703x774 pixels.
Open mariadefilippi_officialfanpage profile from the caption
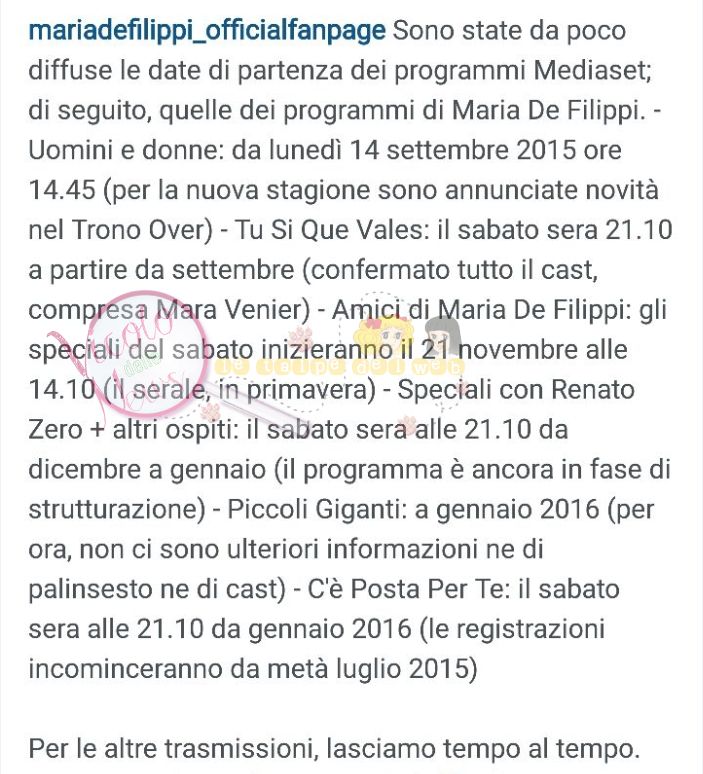click(x=207, y=30)
